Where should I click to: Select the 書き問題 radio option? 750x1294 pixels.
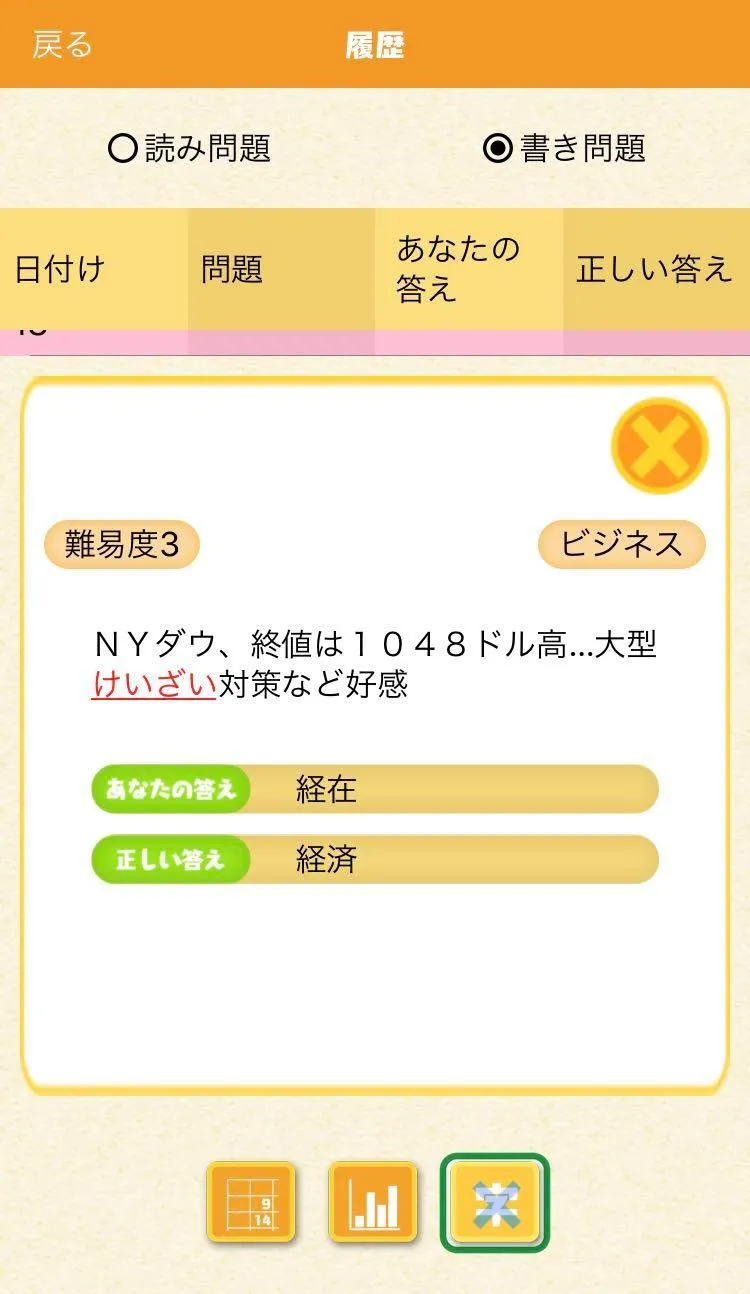[x=564, y=149]
